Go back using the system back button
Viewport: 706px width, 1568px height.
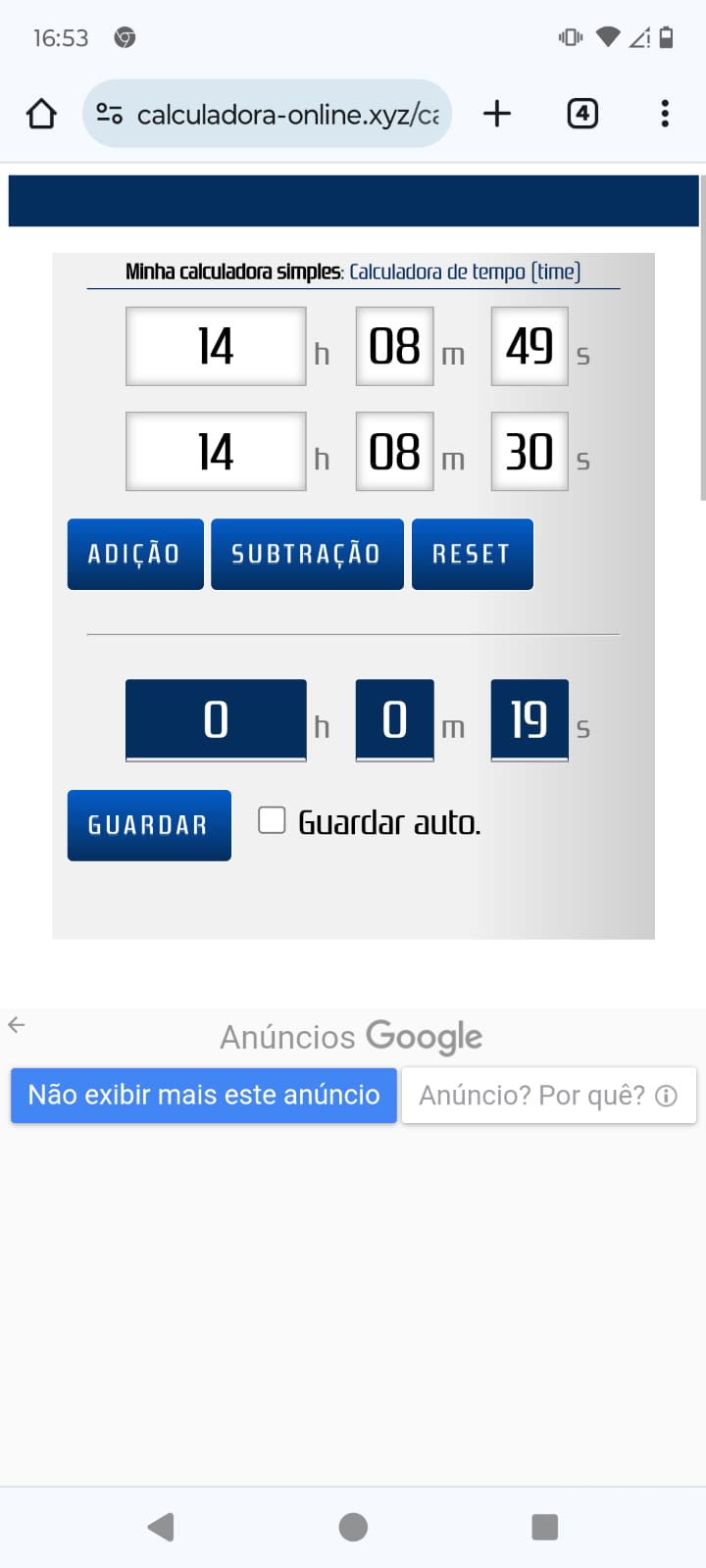(x=161, y=1527)
